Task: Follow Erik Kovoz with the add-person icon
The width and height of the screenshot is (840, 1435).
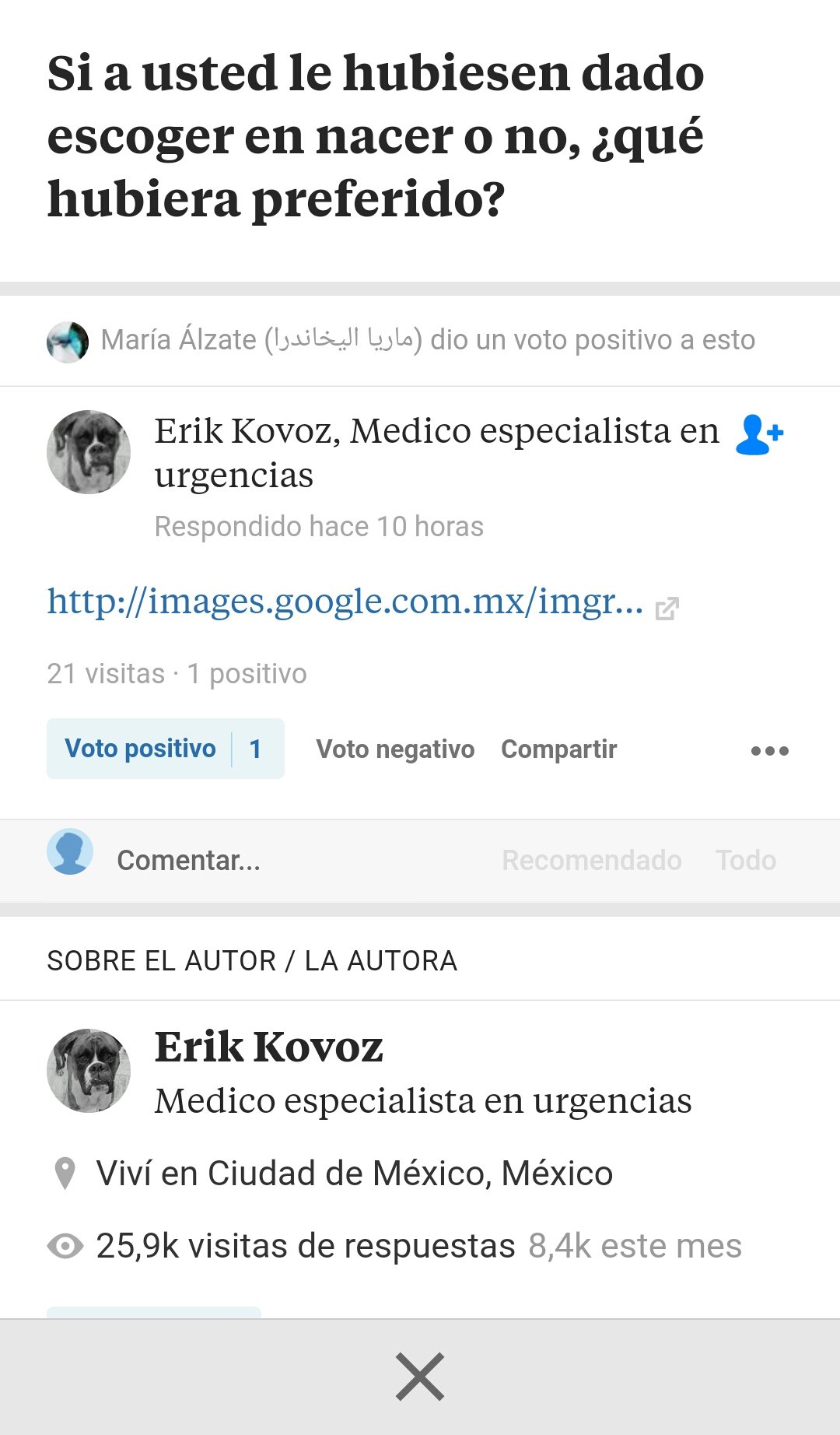Action: (x=759, y=434)
